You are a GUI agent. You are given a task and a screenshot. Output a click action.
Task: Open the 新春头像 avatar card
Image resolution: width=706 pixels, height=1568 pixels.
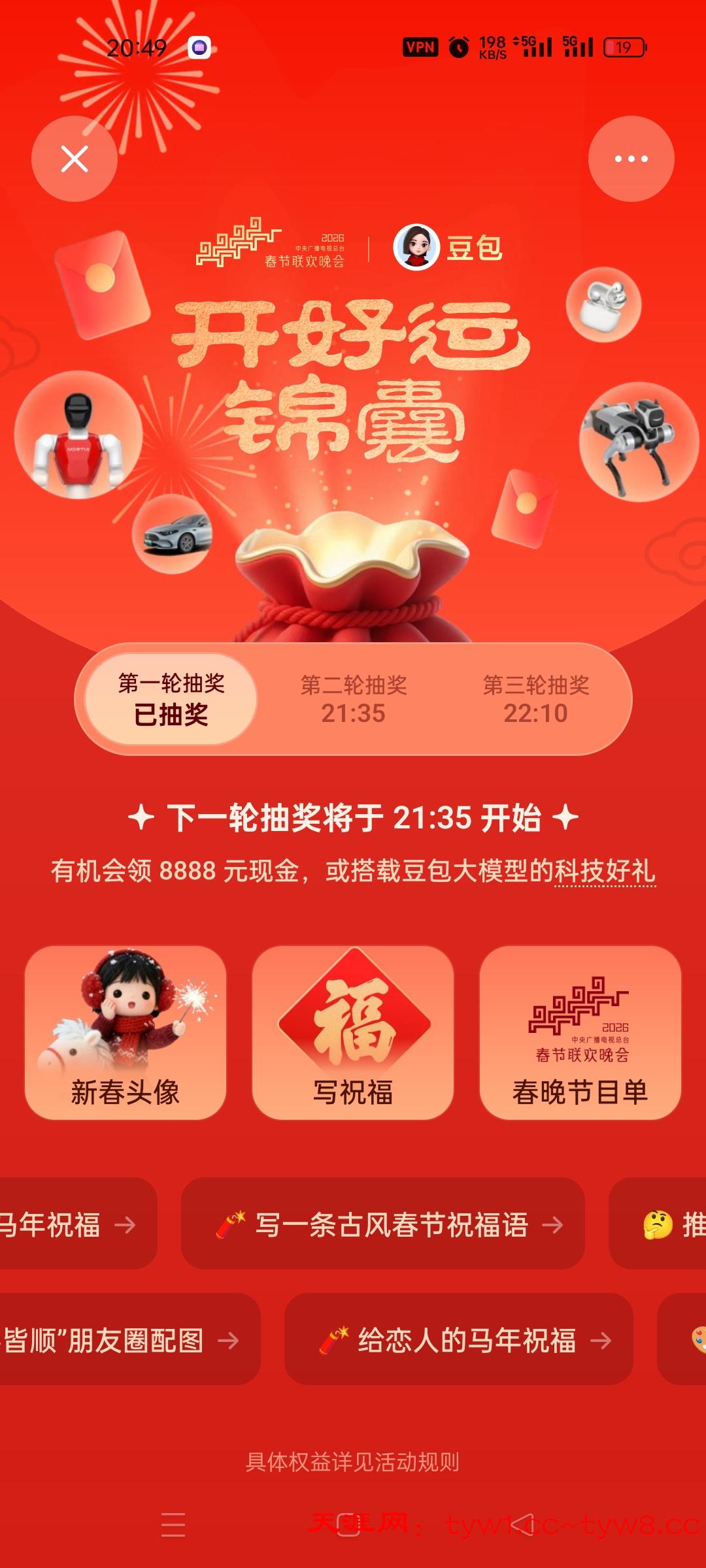click(126, 1032)
